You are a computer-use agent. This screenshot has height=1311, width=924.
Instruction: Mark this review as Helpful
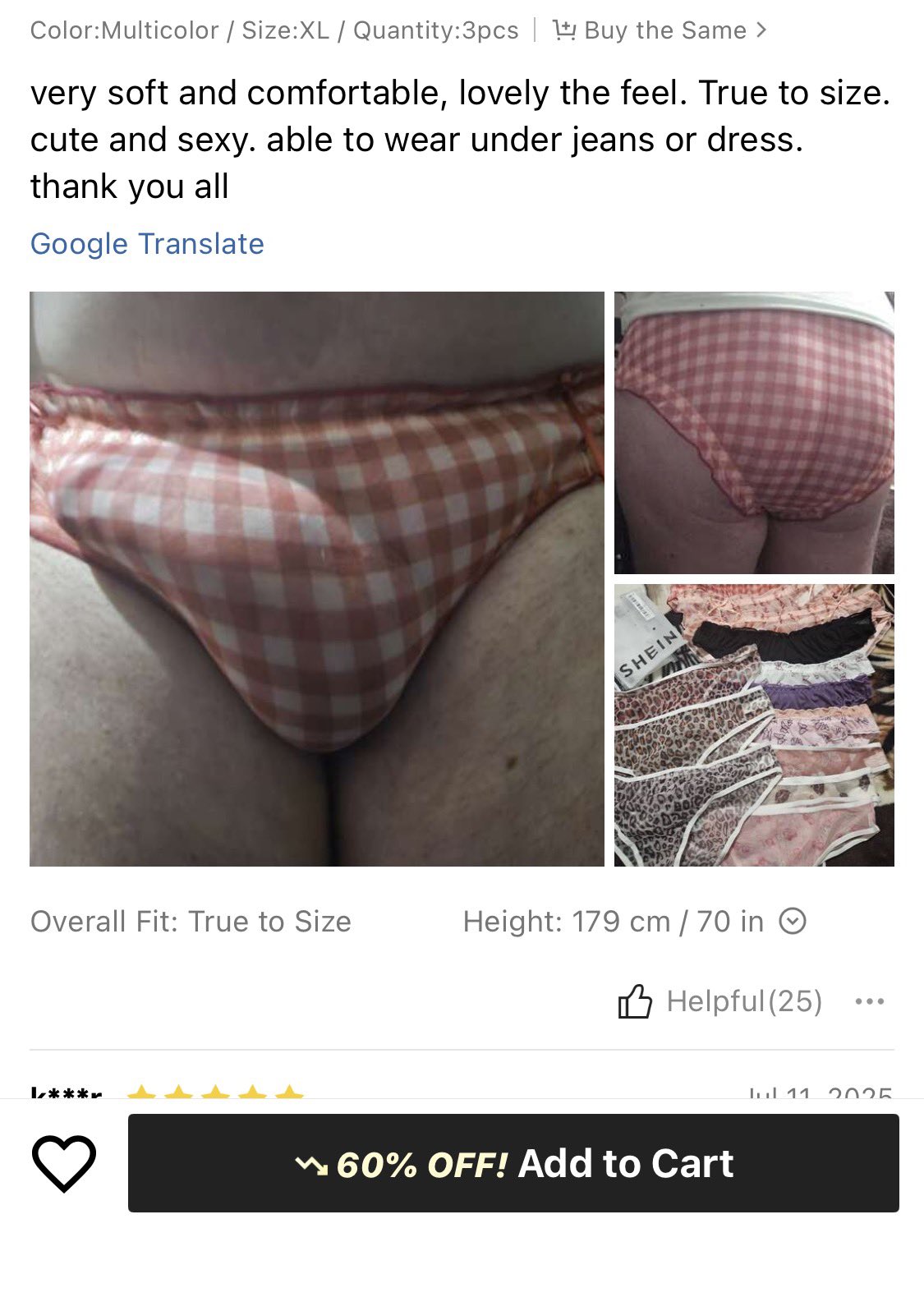(719, 1001)
